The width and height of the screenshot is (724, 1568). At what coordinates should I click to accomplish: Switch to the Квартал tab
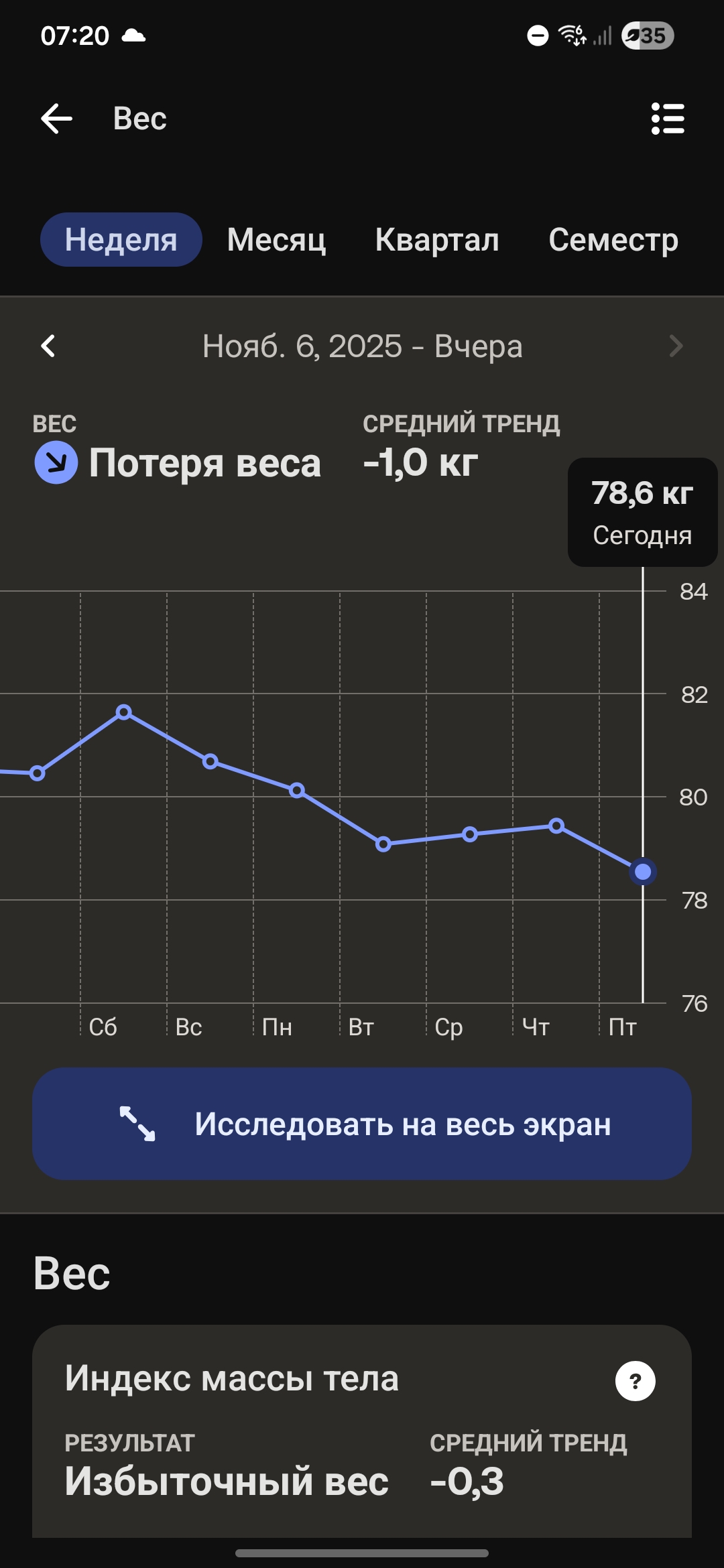[437, 240]
